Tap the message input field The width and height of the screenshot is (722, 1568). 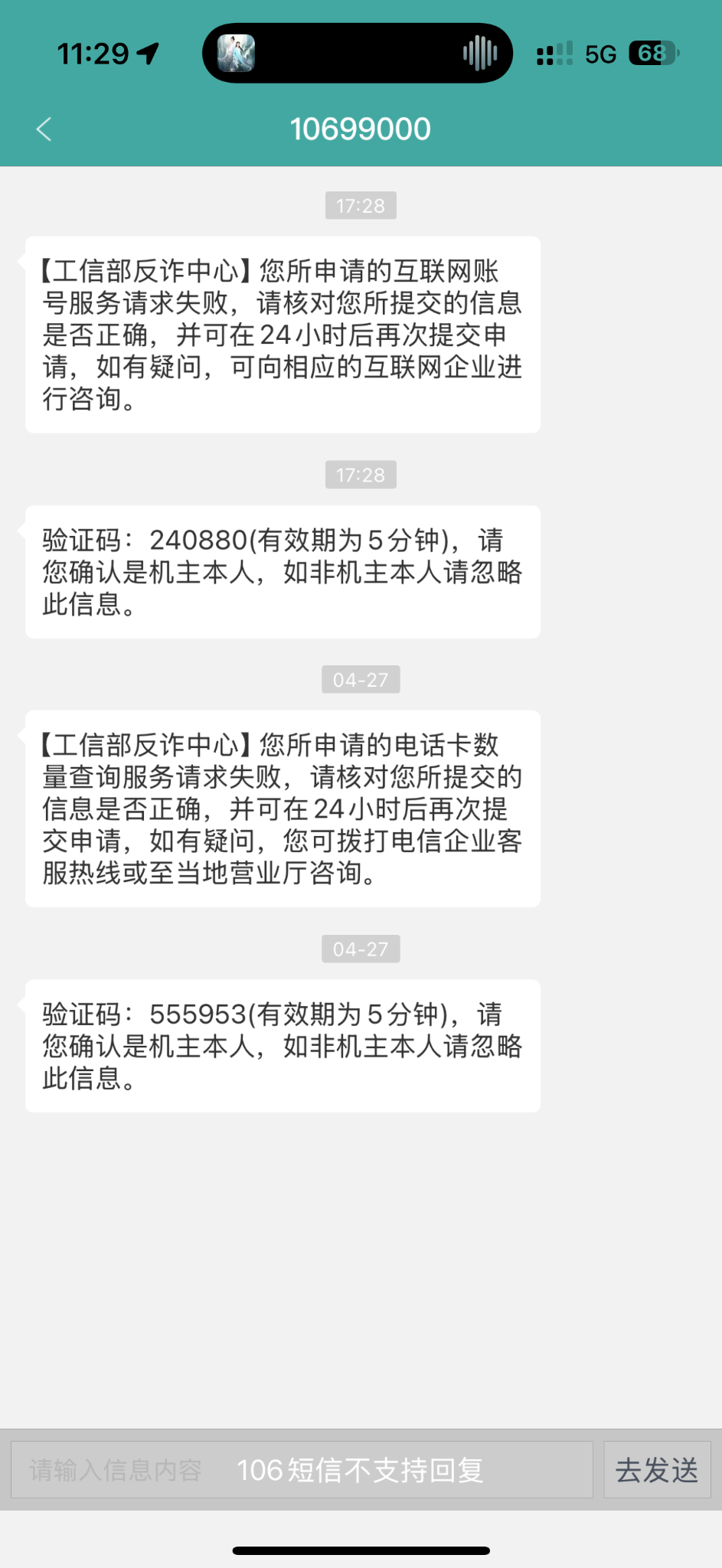tap(302, 1470)
